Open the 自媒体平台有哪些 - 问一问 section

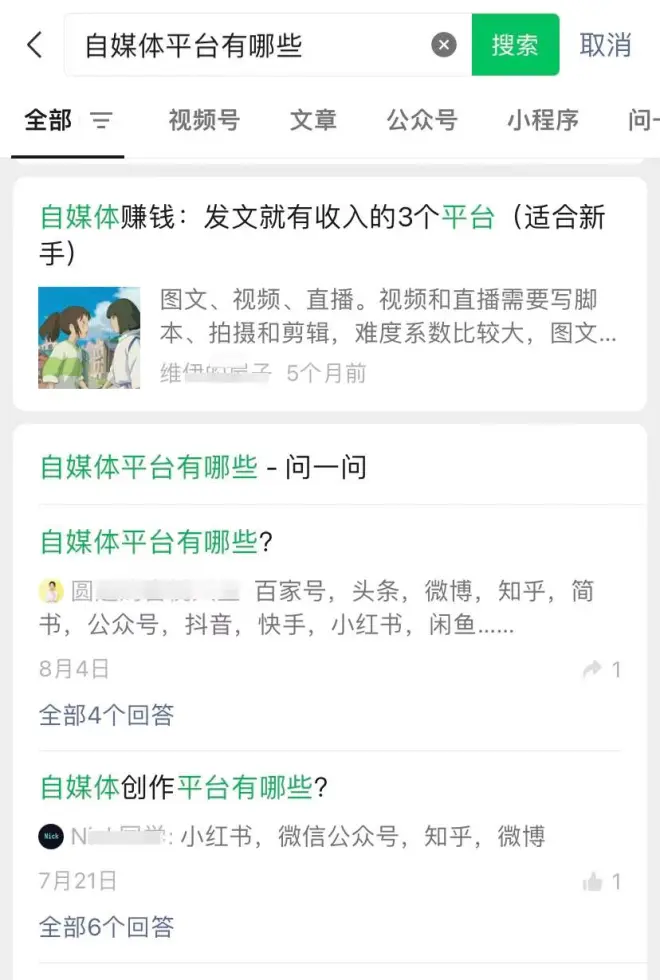click(x=203, y=467)
